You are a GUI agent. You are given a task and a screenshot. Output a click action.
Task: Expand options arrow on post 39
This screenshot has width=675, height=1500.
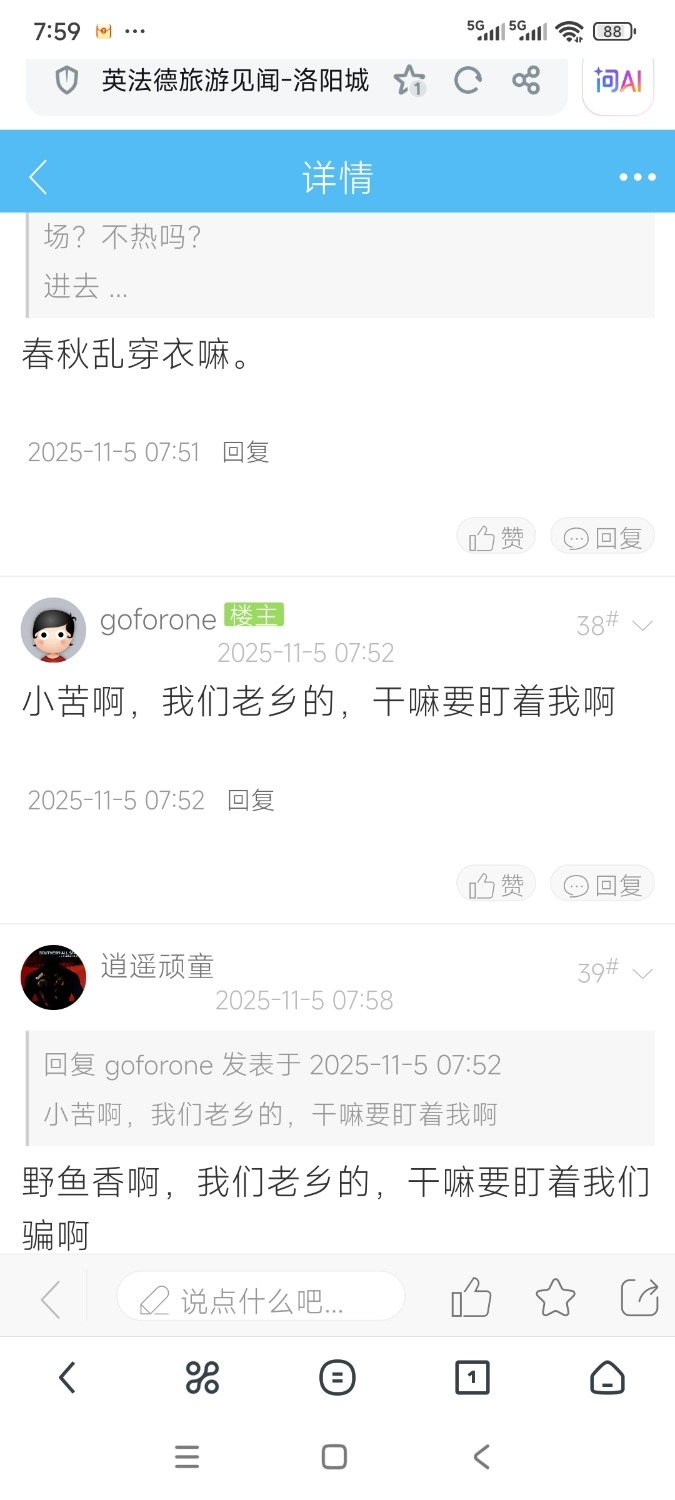643,974
